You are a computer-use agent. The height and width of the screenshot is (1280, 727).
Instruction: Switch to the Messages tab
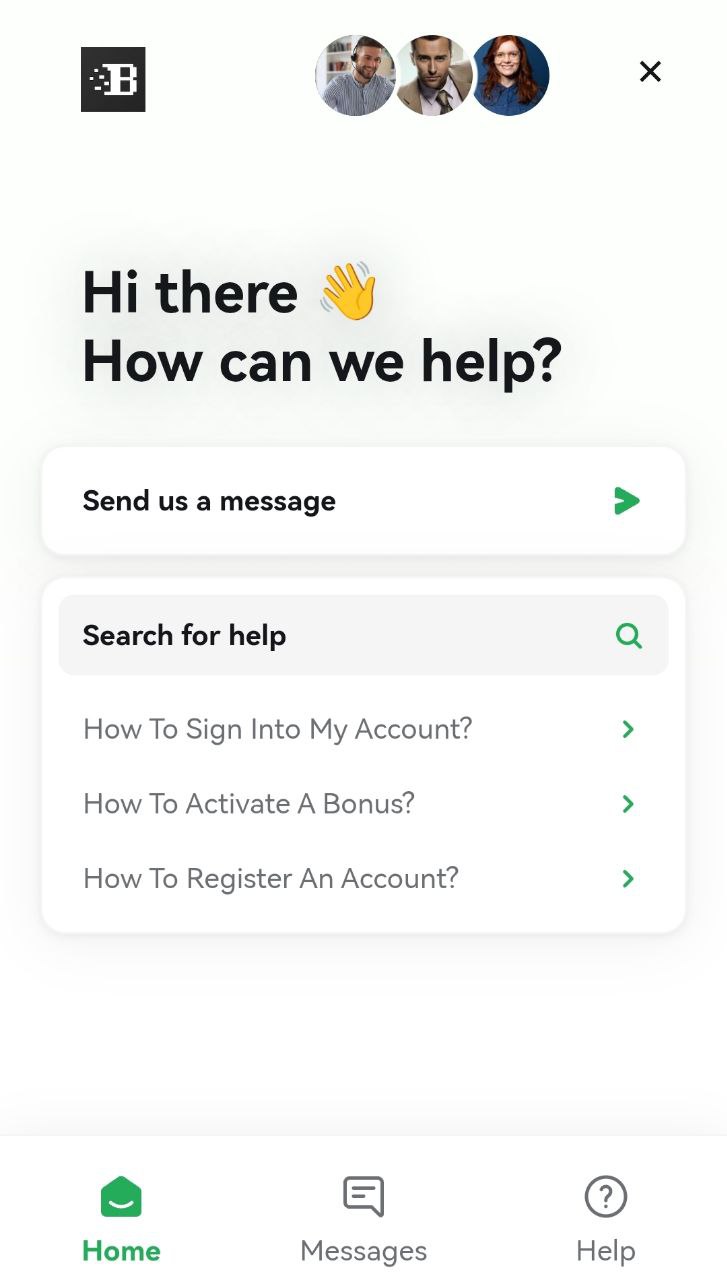[363, 1220]
